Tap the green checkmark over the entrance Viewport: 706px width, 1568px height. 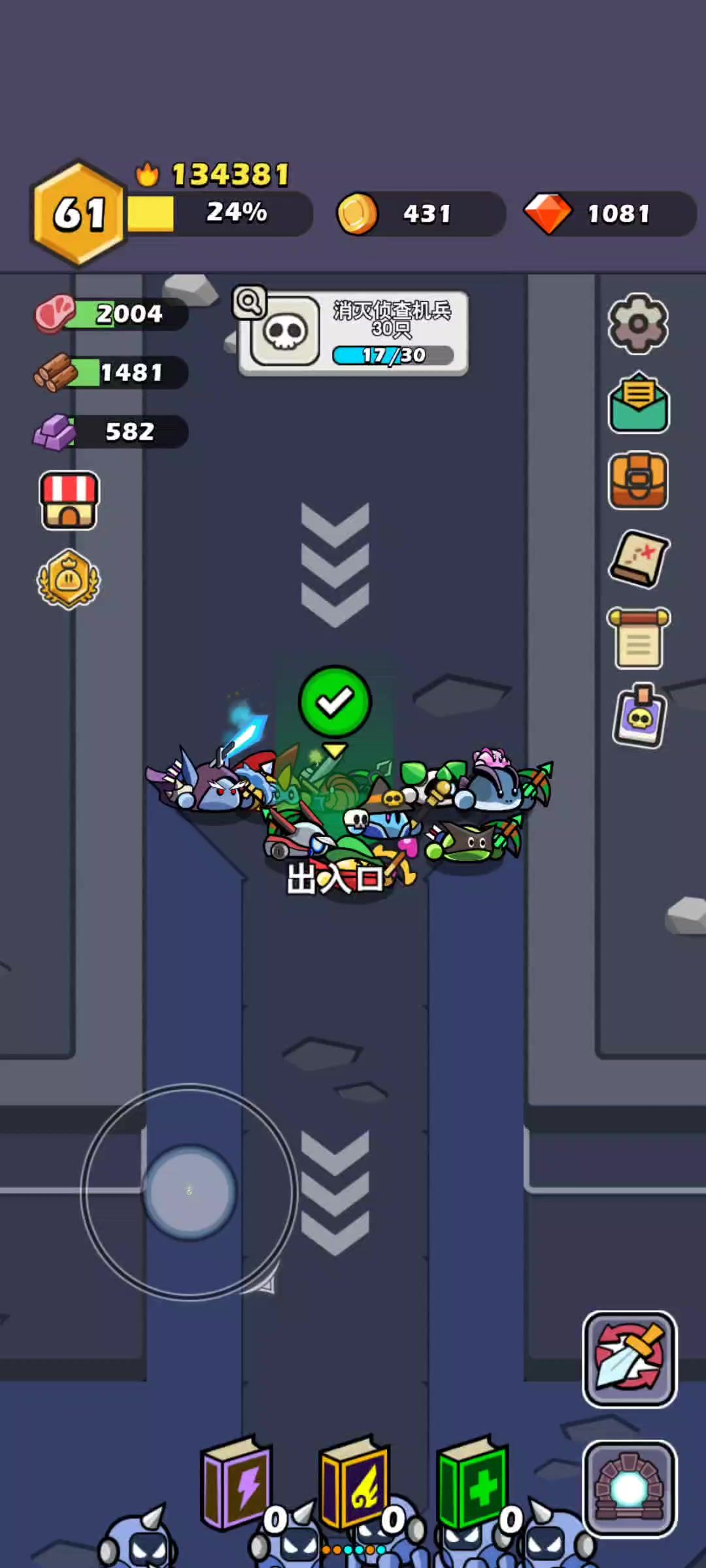click(335, 702)
